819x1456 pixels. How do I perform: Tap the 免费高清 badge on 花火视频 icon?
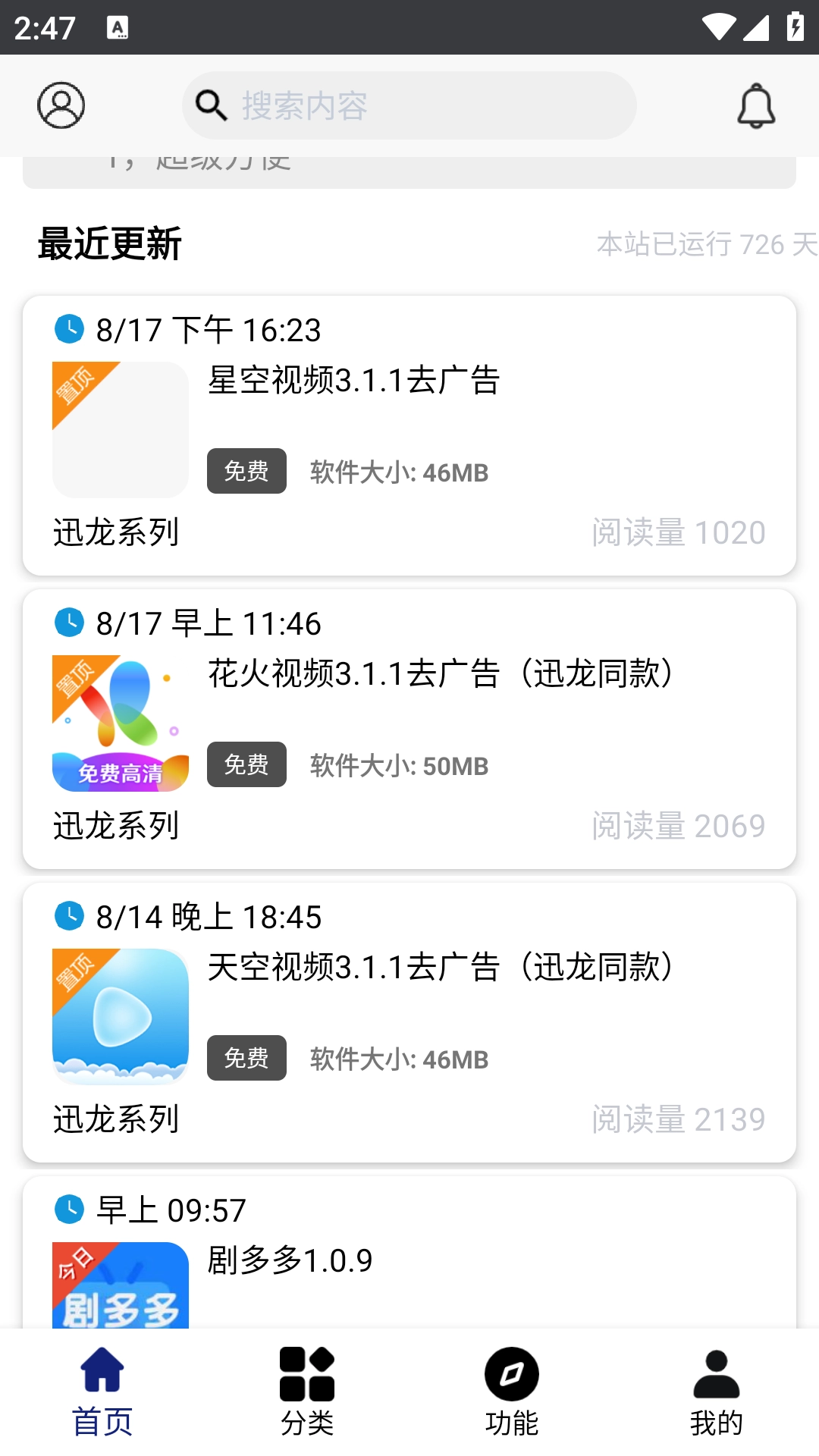120,770
